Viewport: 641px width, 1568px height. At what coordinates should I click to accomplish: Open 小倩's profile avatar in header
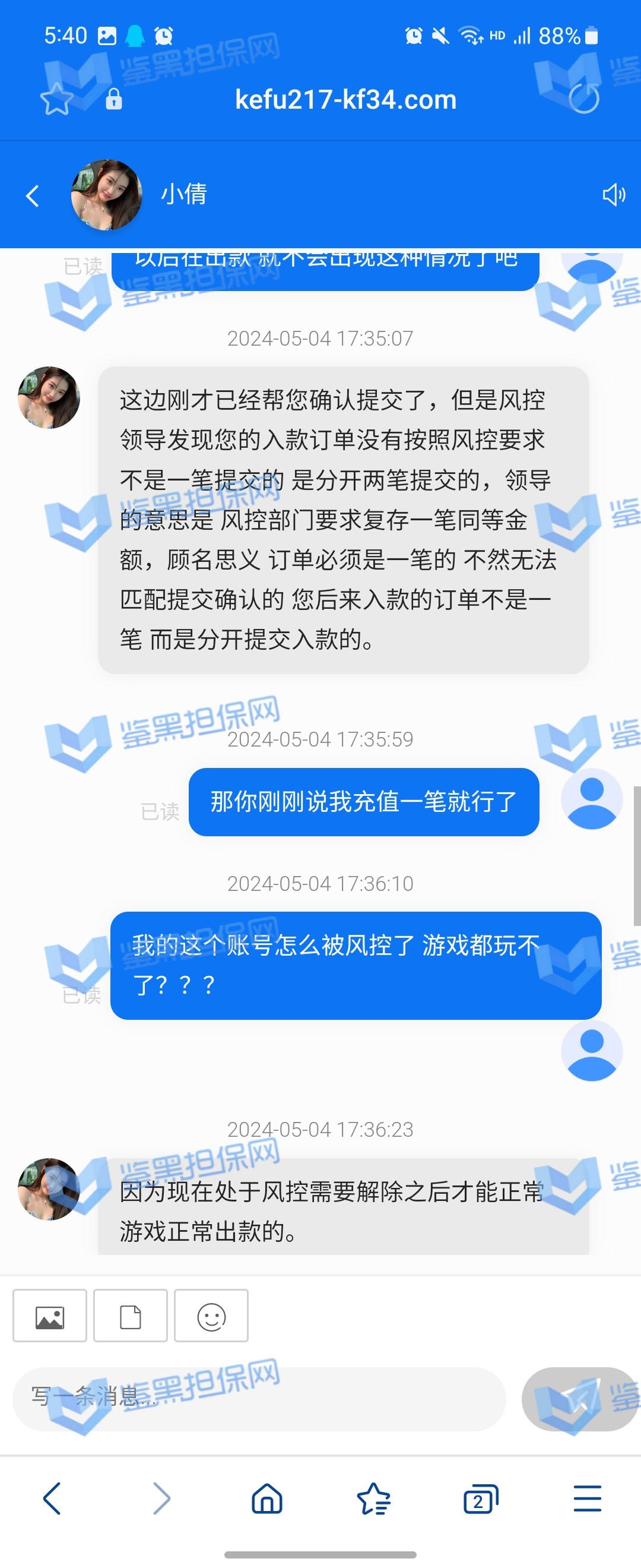pos(106,195)
